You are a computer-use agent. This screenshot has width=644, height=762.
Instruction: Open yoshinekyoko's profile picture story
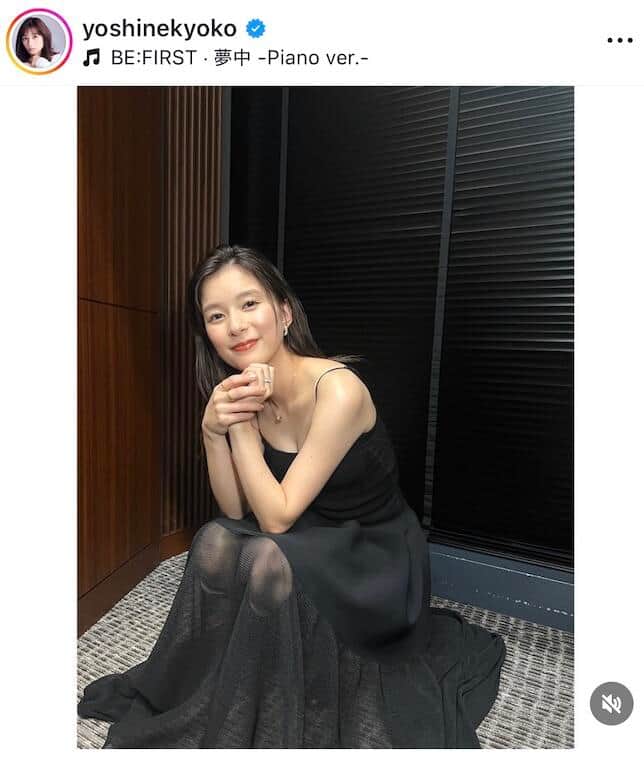coord(39,41)
